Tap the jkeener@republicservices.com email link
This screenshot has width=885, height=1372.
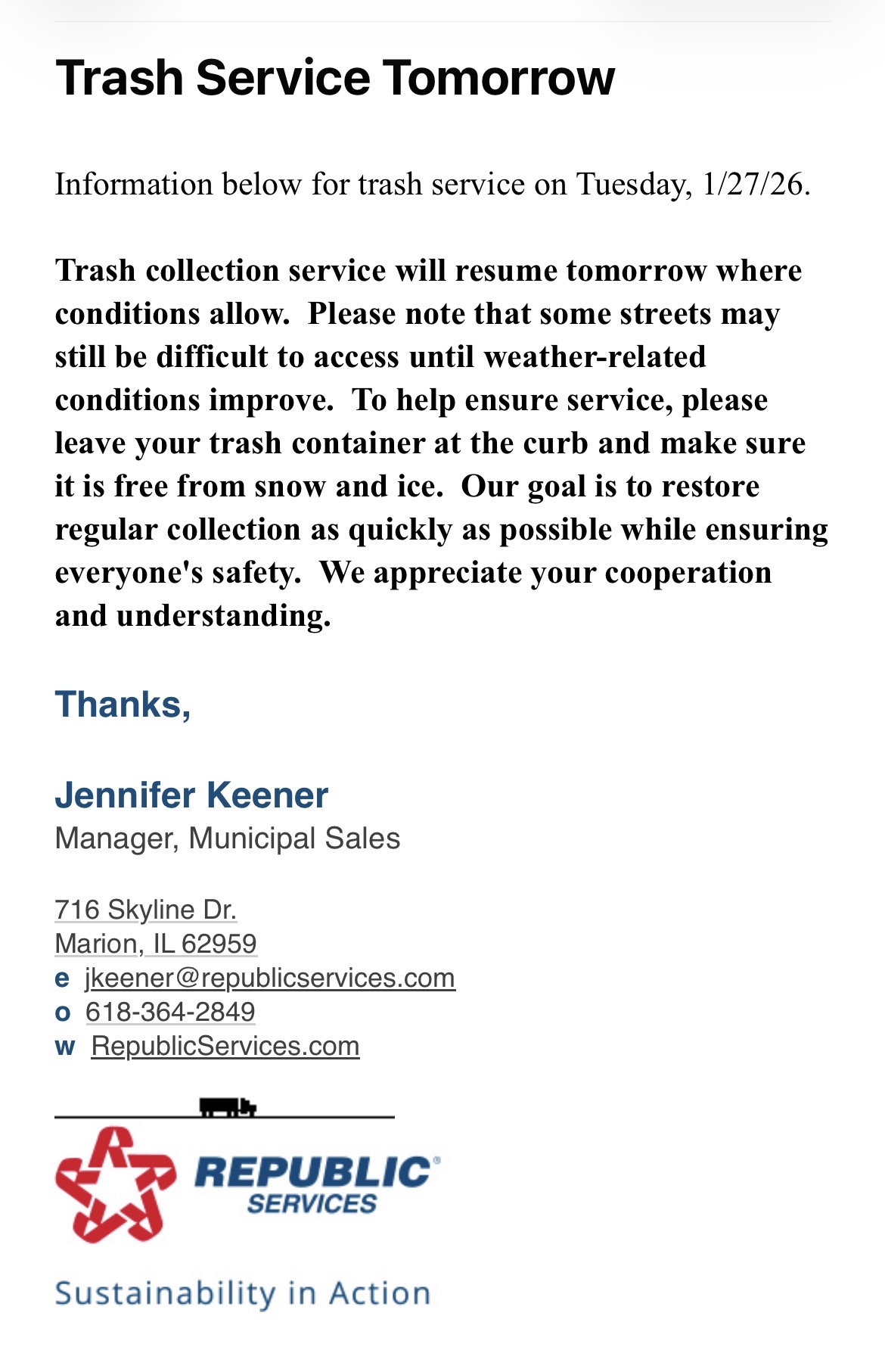tap(270, 978)
